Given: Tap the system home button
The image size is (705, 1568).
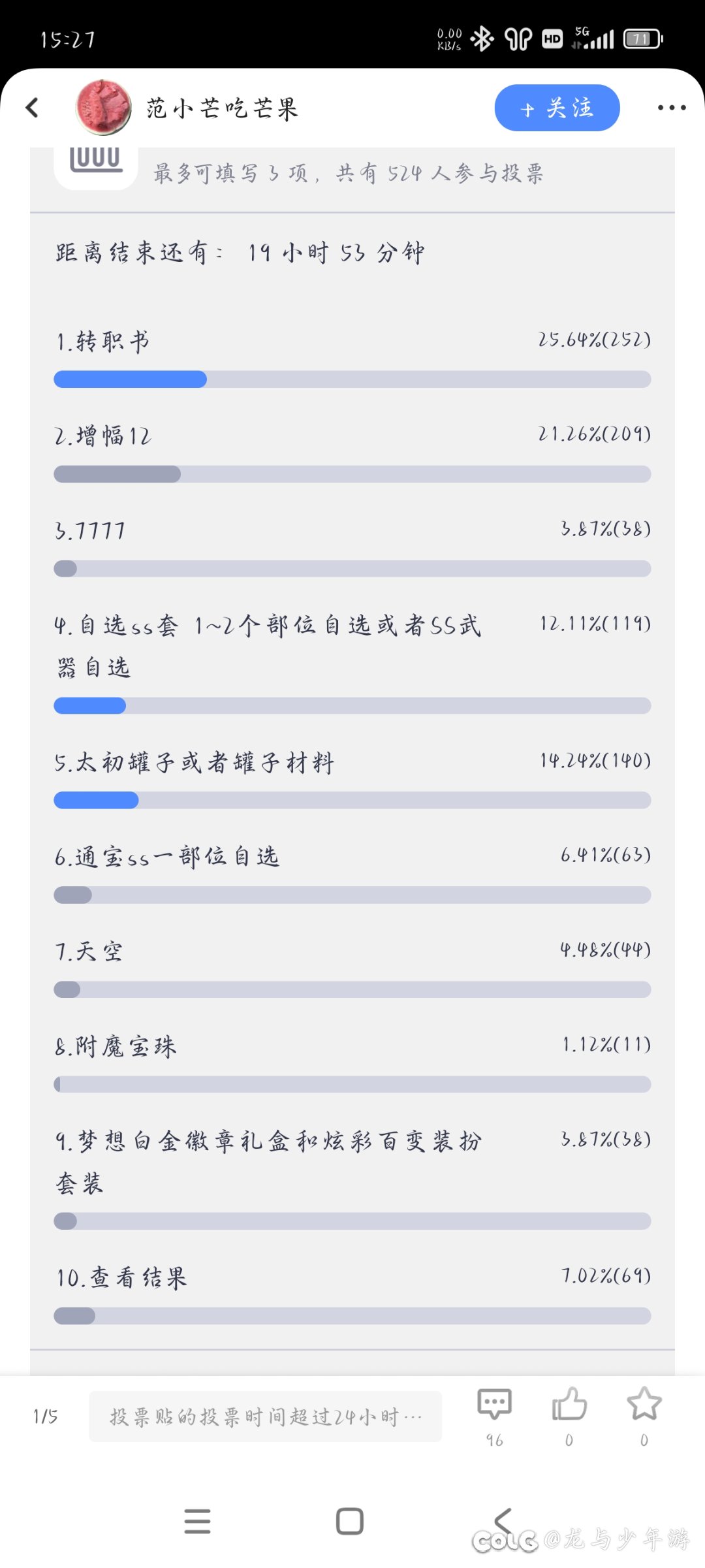Looking at the screenshot, I should [x=350, y=1521].
